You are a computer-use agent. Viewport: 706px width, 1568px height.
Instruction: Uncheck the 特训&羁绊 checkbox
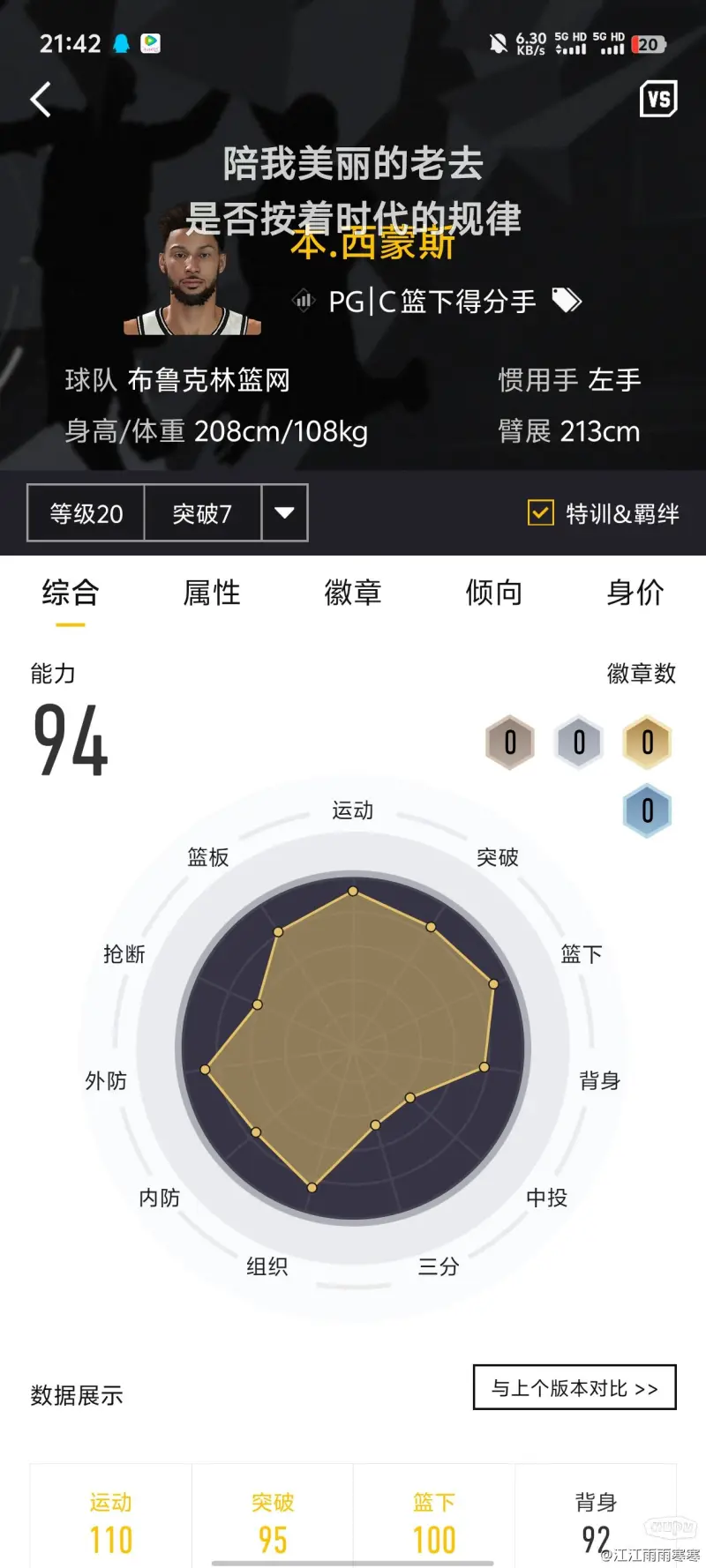(540, 512)
